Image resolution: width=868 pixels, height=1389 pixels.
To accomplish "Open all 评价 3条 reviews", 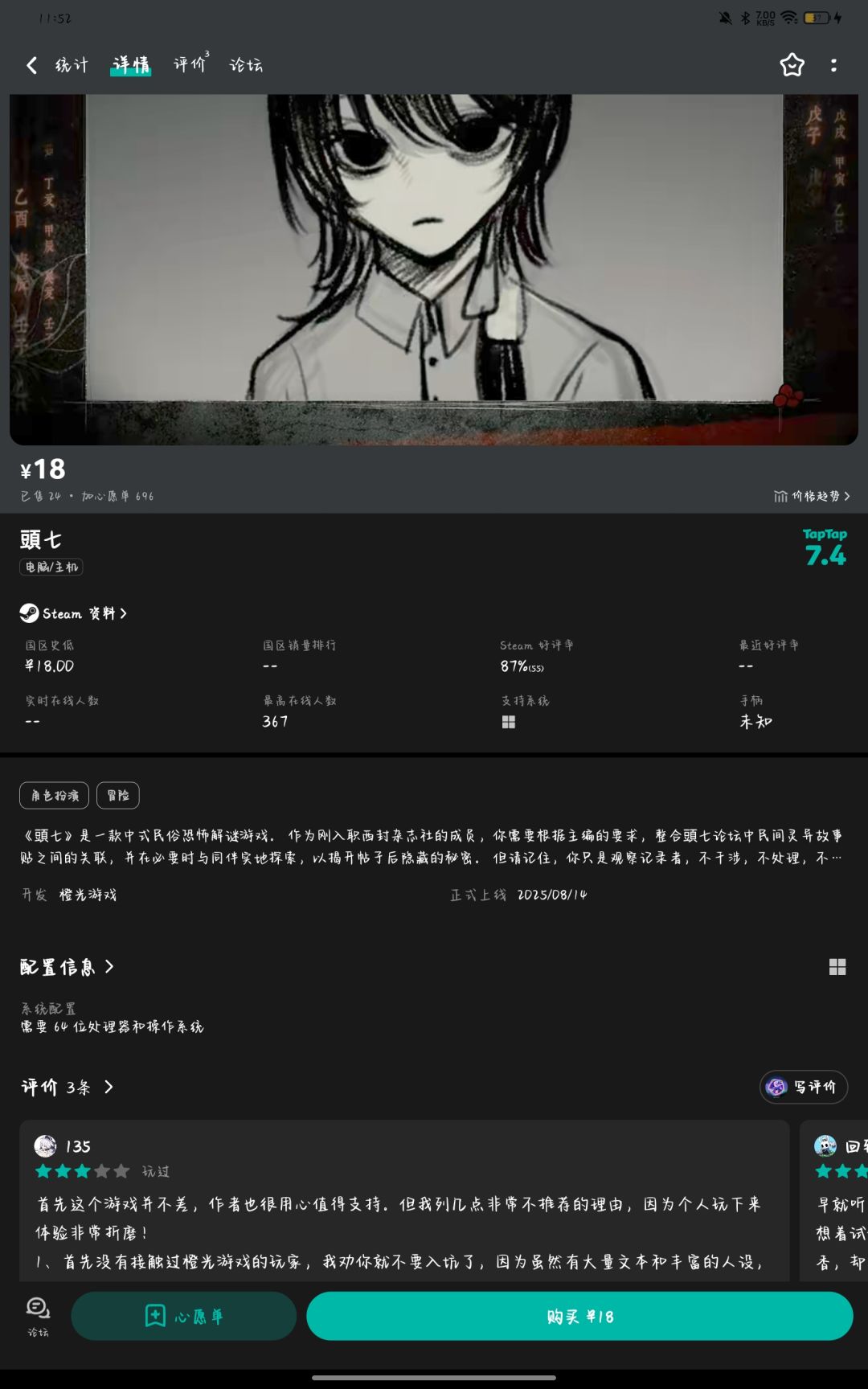I will [68, 1087].
